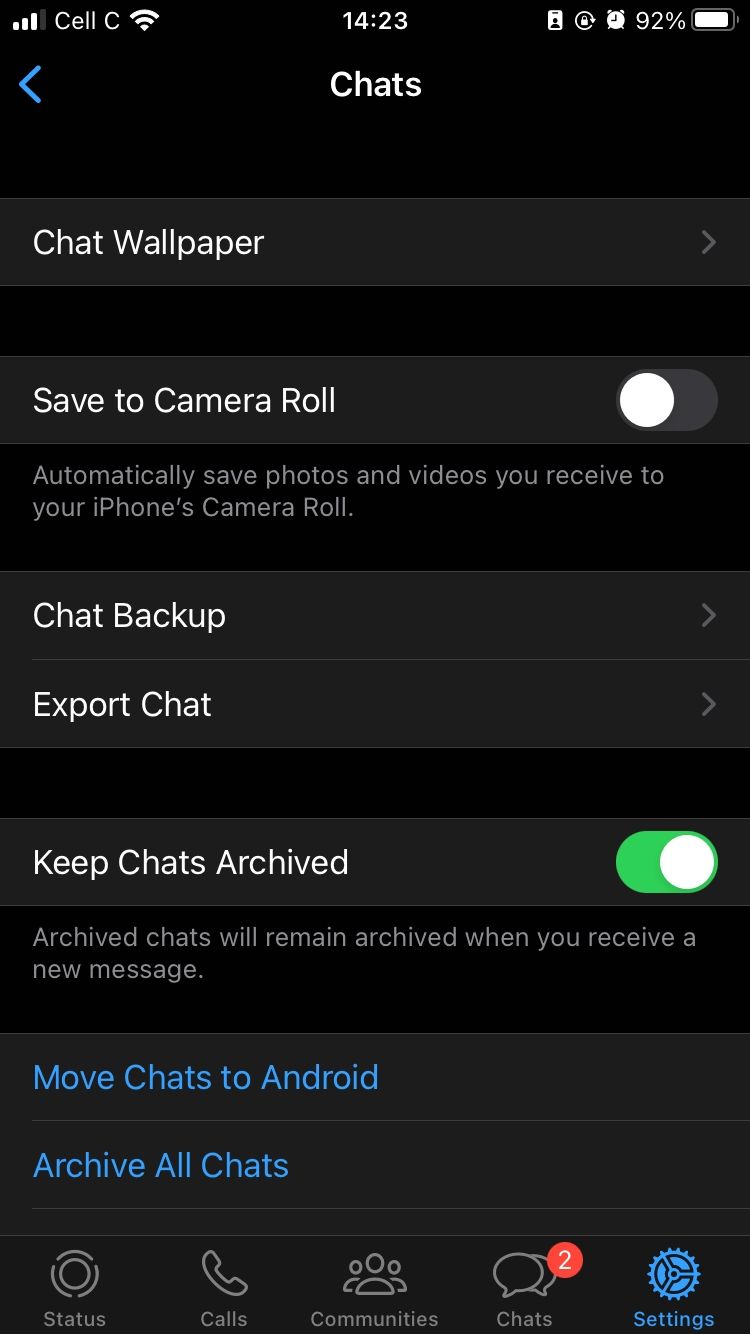Open Chat Backup options
750x1334 pixels.
(x=374, y=615)
